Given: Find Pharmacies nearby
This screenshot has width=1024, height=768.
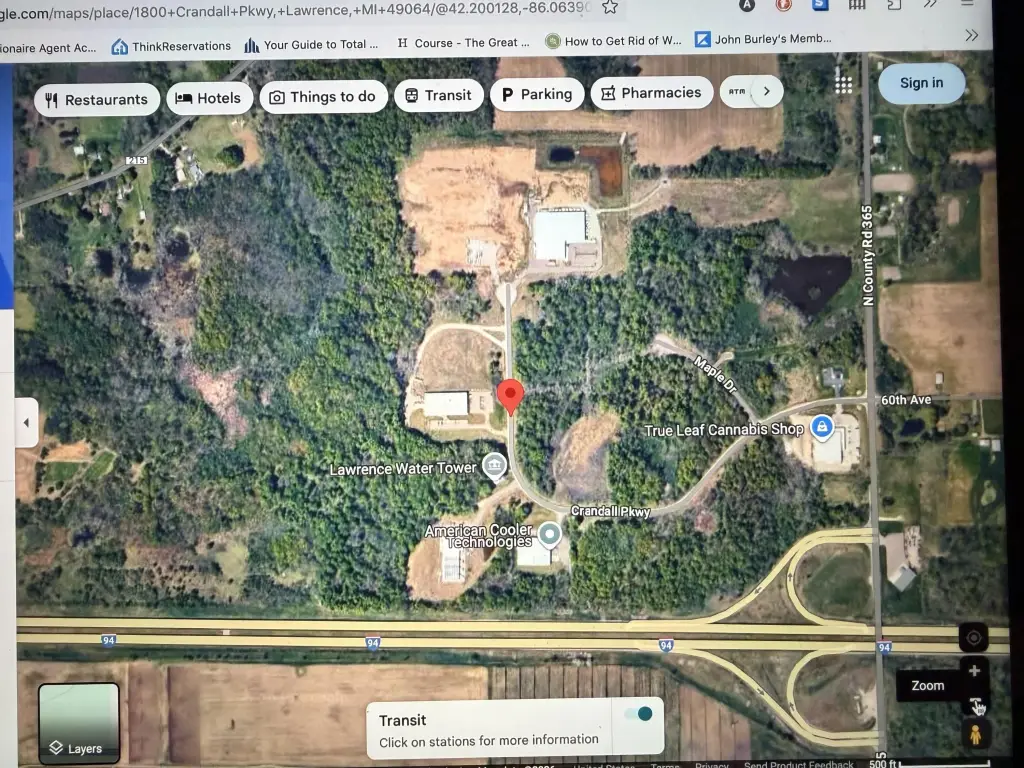Looking at the screenshot, I should coord(651,93).
